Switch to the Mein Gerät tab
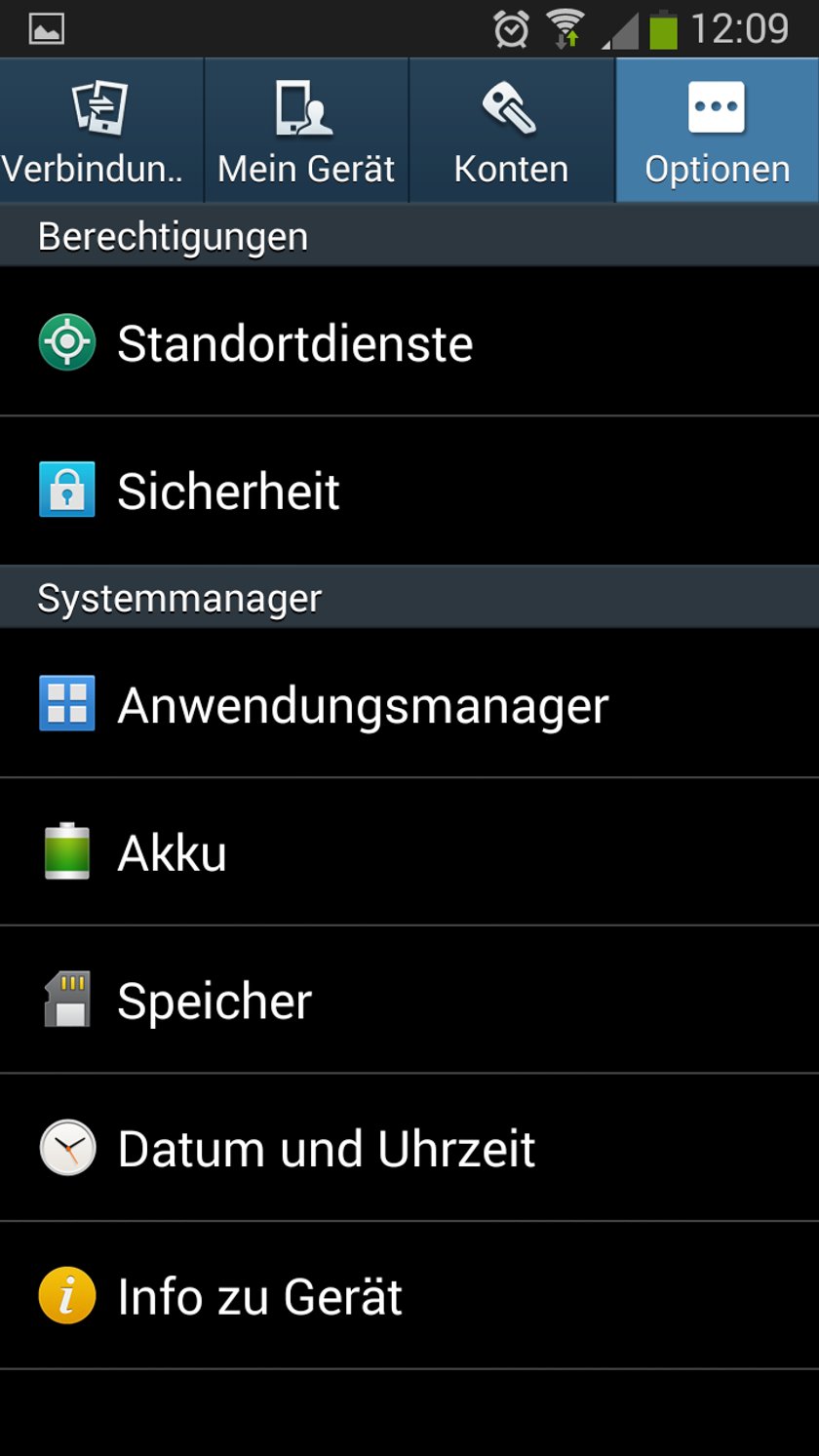Image resolution: width=819 pixels, height=1456 pixels. coord(306,131)
